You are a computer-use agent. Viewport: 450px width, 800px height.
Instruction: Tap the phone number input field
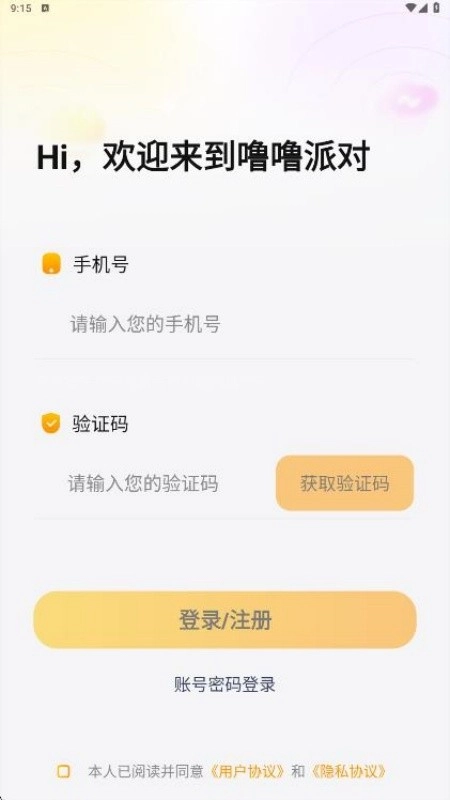pyautogui.click(x=224, y=324)
